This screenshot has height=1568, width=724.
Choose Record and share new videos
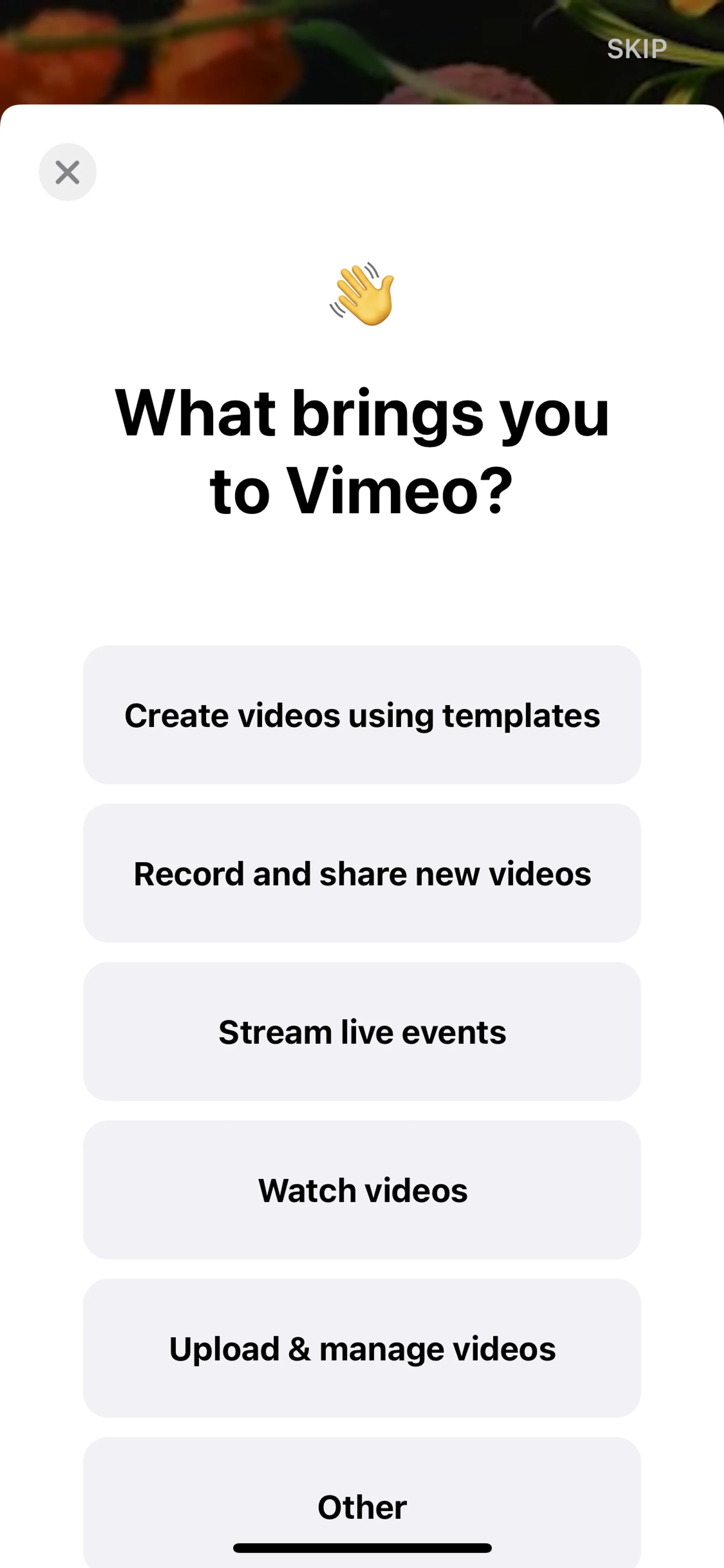pyautogui.click(x=362, y=873)
